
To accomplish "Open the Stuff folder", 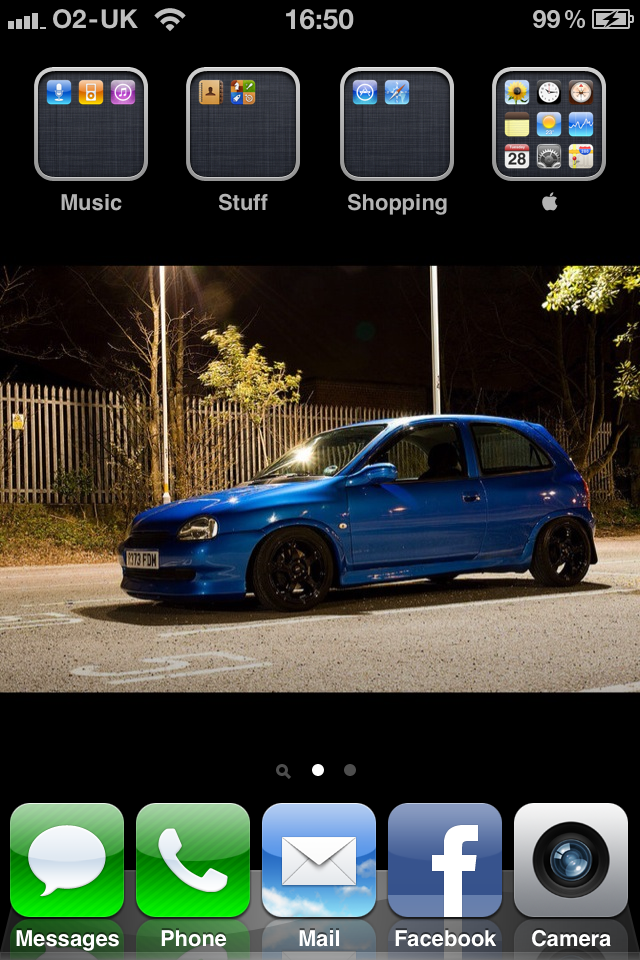I will [x=243, y=124].
